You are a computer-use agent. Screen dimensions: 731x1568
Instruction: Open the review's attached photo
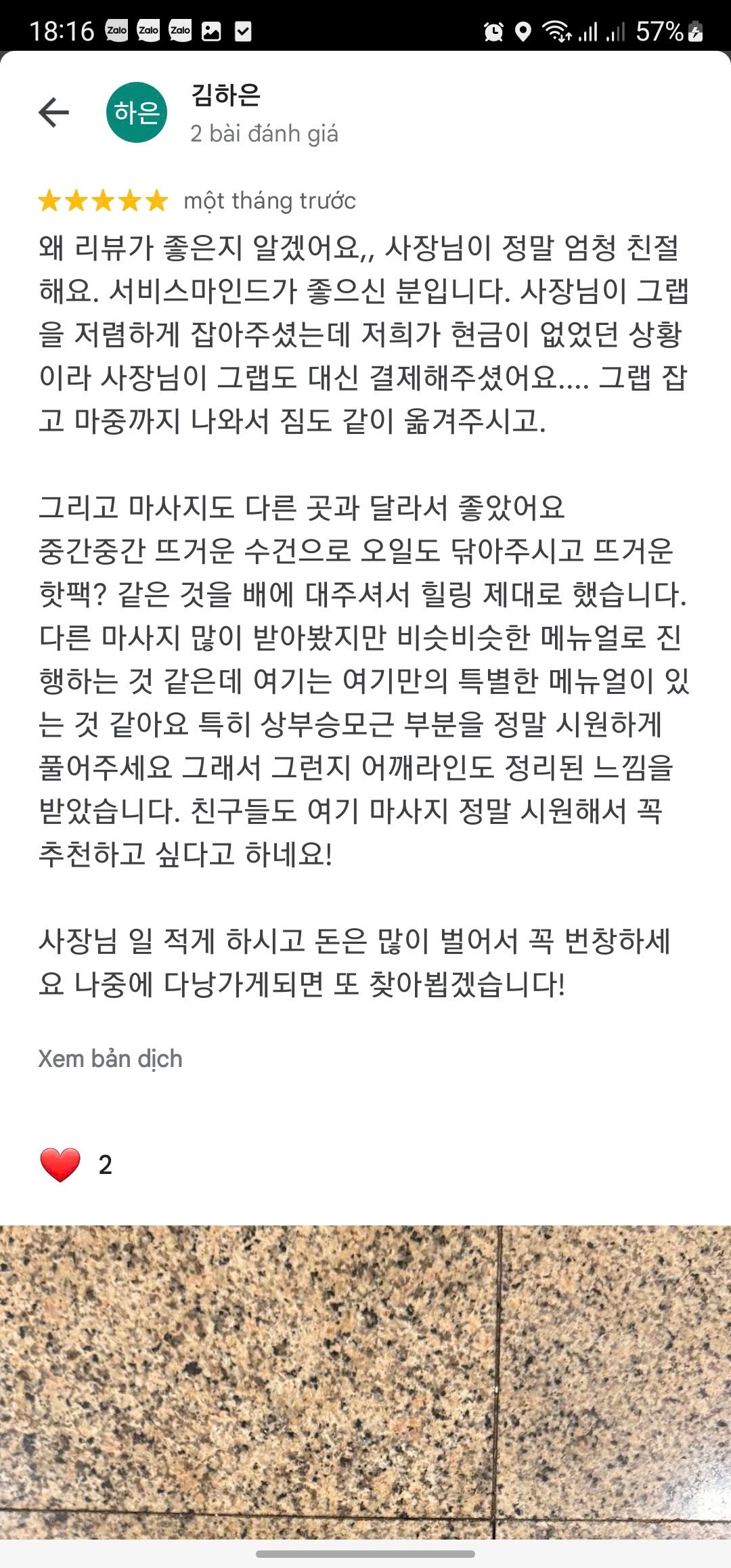click(x=365, y=1382)
